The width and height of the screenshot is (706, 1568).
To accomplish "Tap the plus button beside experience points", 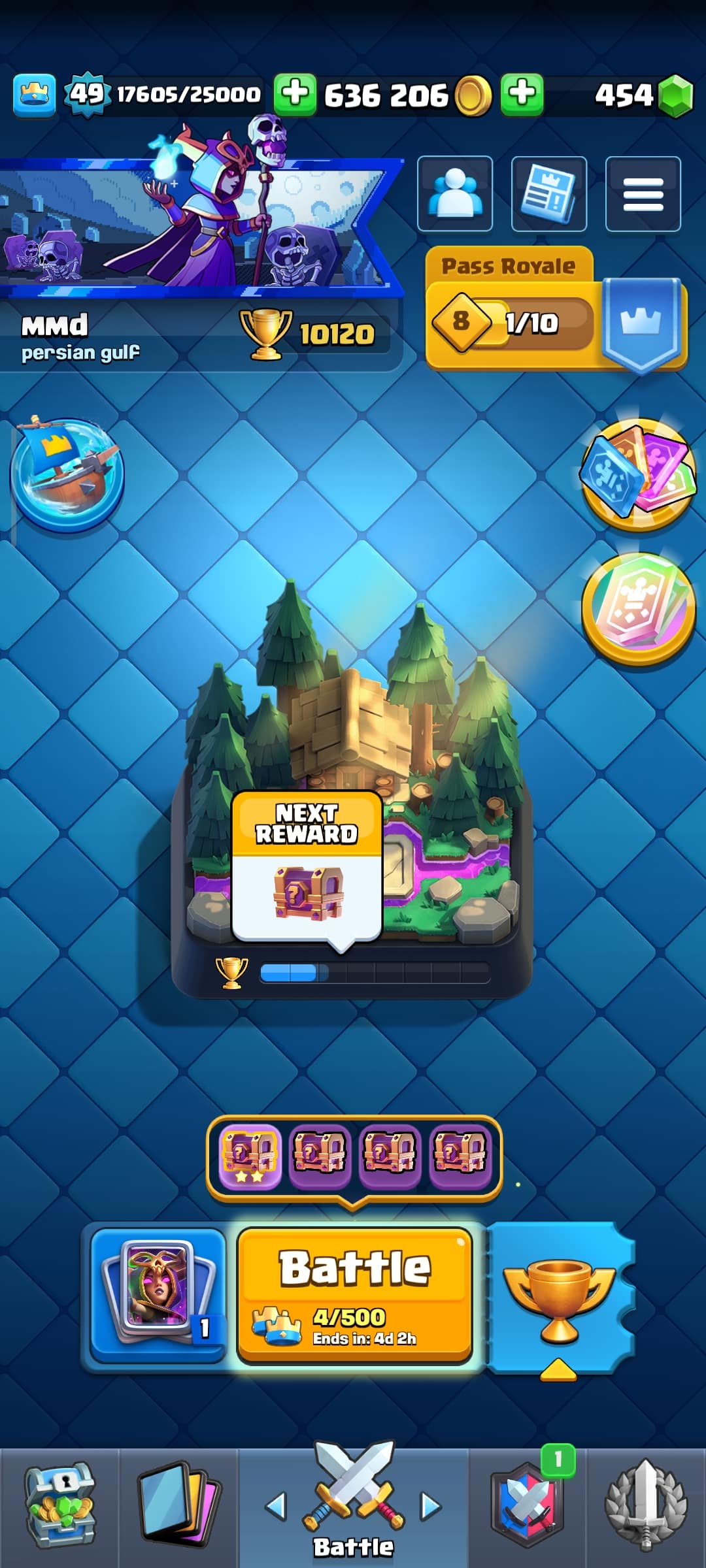I will [x=294, y=94].
